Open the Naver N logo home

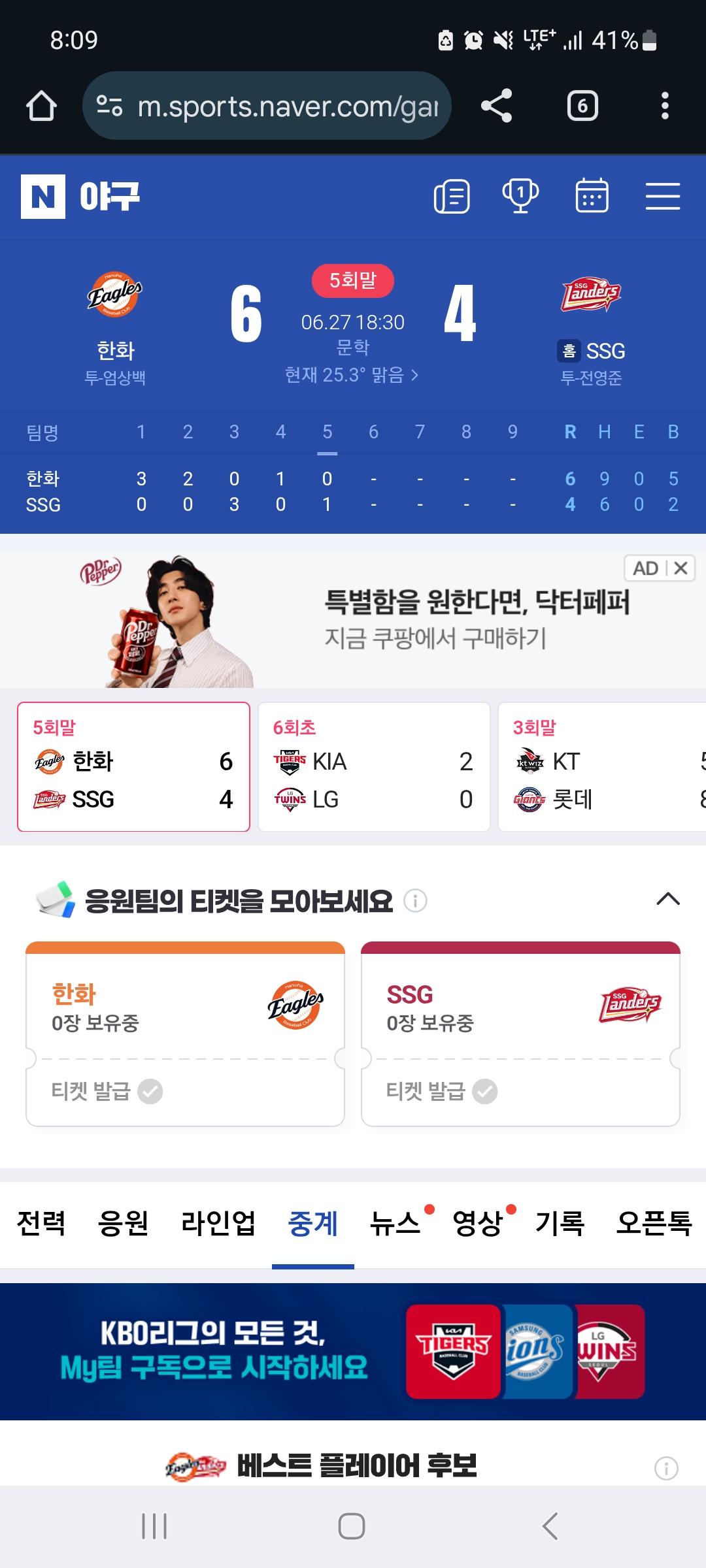(43, 197)
